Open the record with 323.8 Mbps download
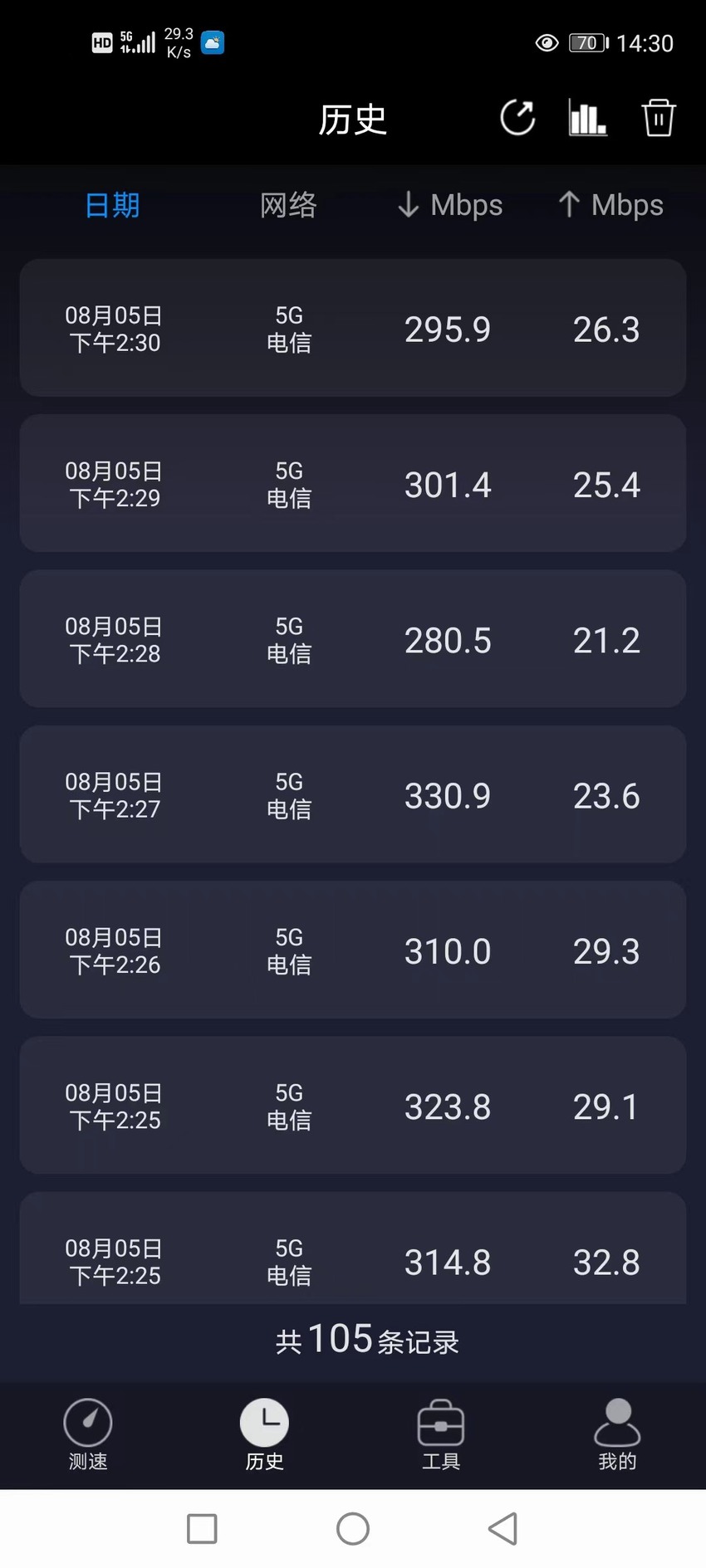706x1568 pixels. [353, 1105]
